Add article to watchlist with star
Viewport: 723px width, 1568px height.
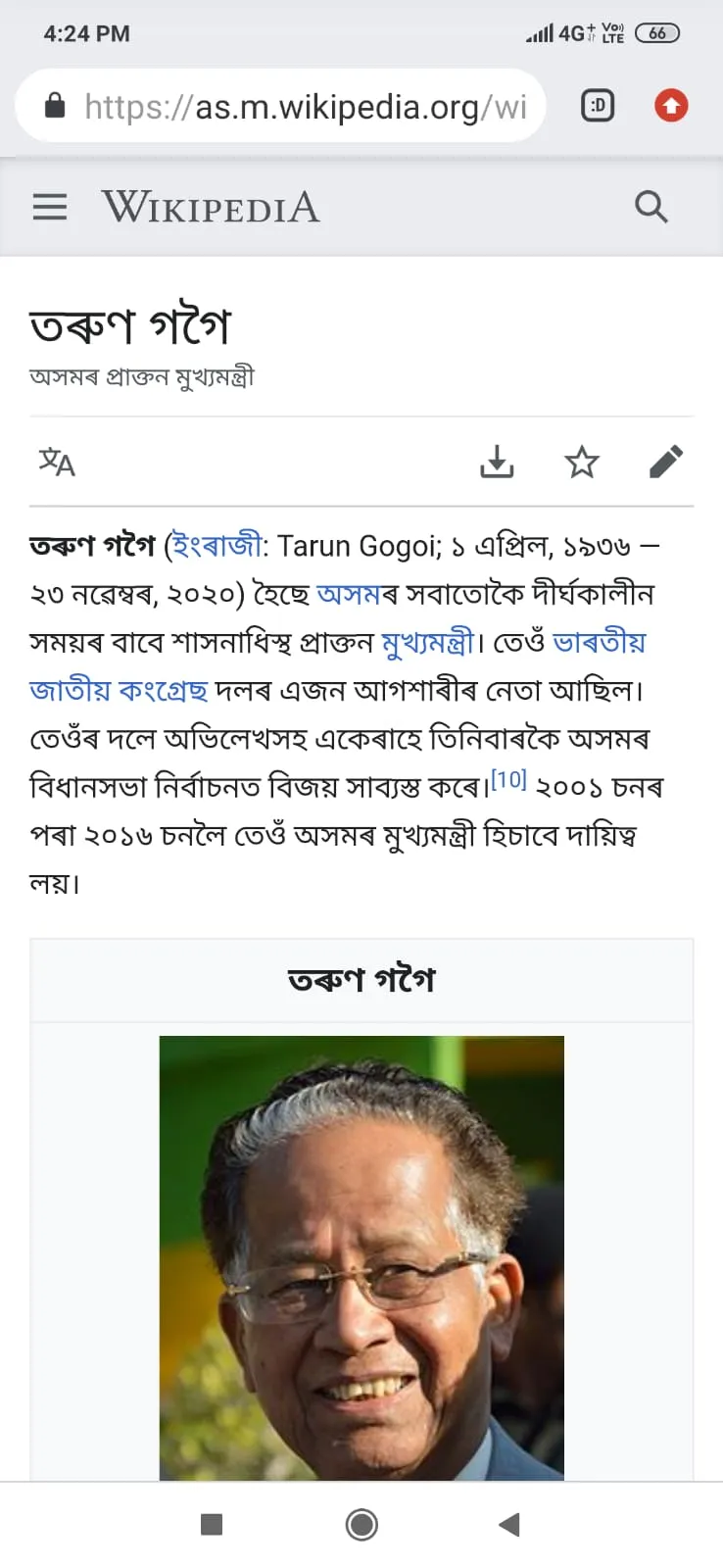pos(582,462)
